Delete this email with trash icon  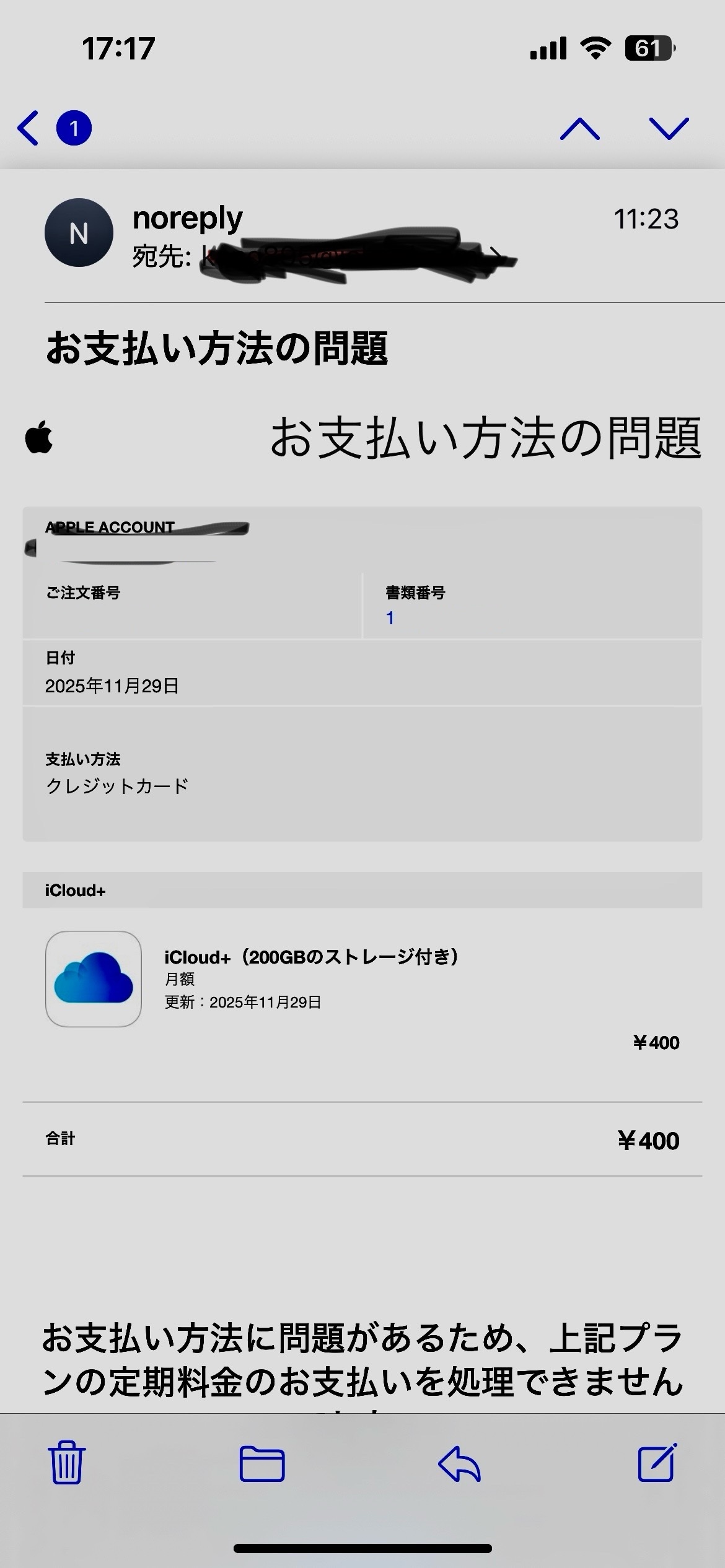[x=67, y=1463]
